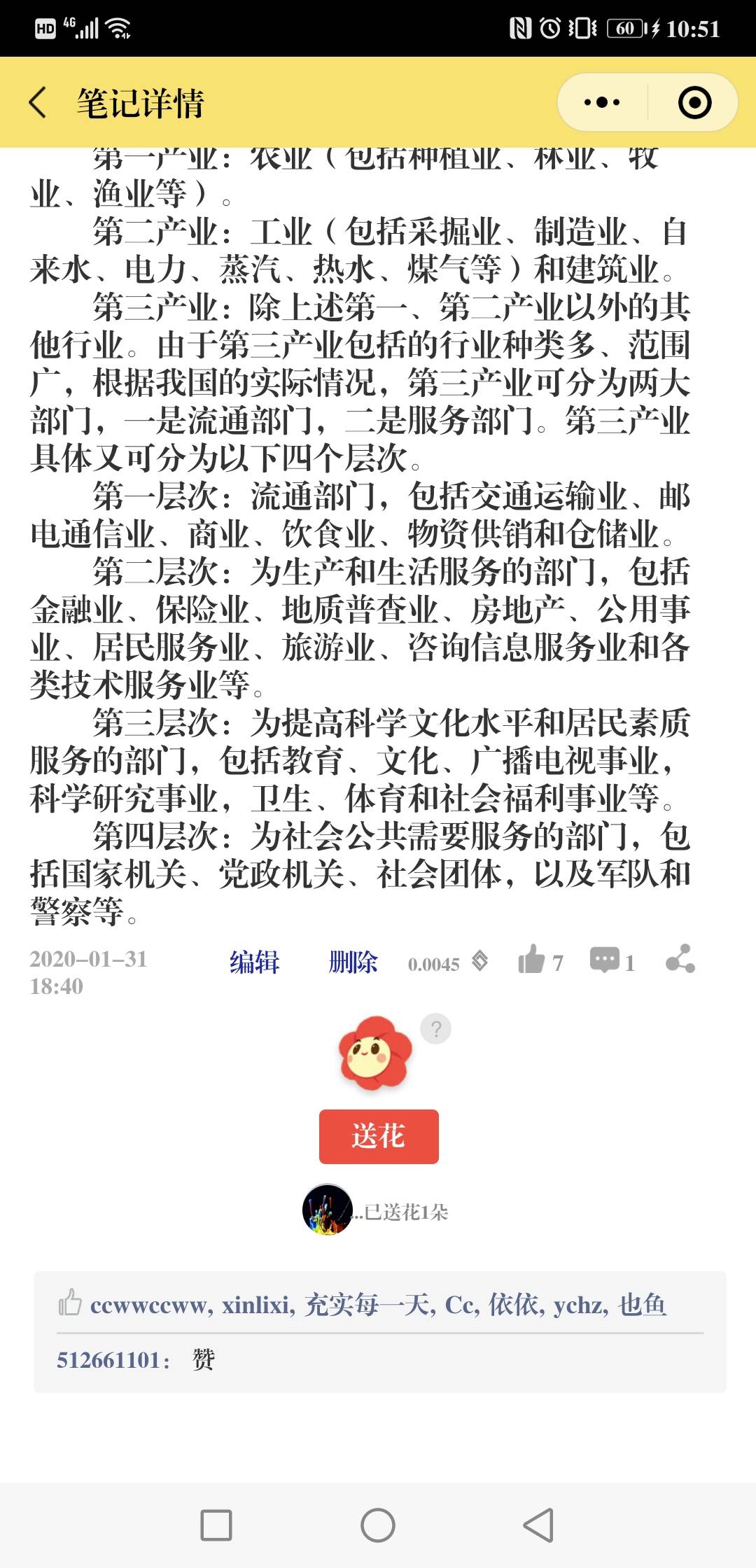Open the recent apps square button
Screen dimensions: 756x1568
click(216, 1525)
